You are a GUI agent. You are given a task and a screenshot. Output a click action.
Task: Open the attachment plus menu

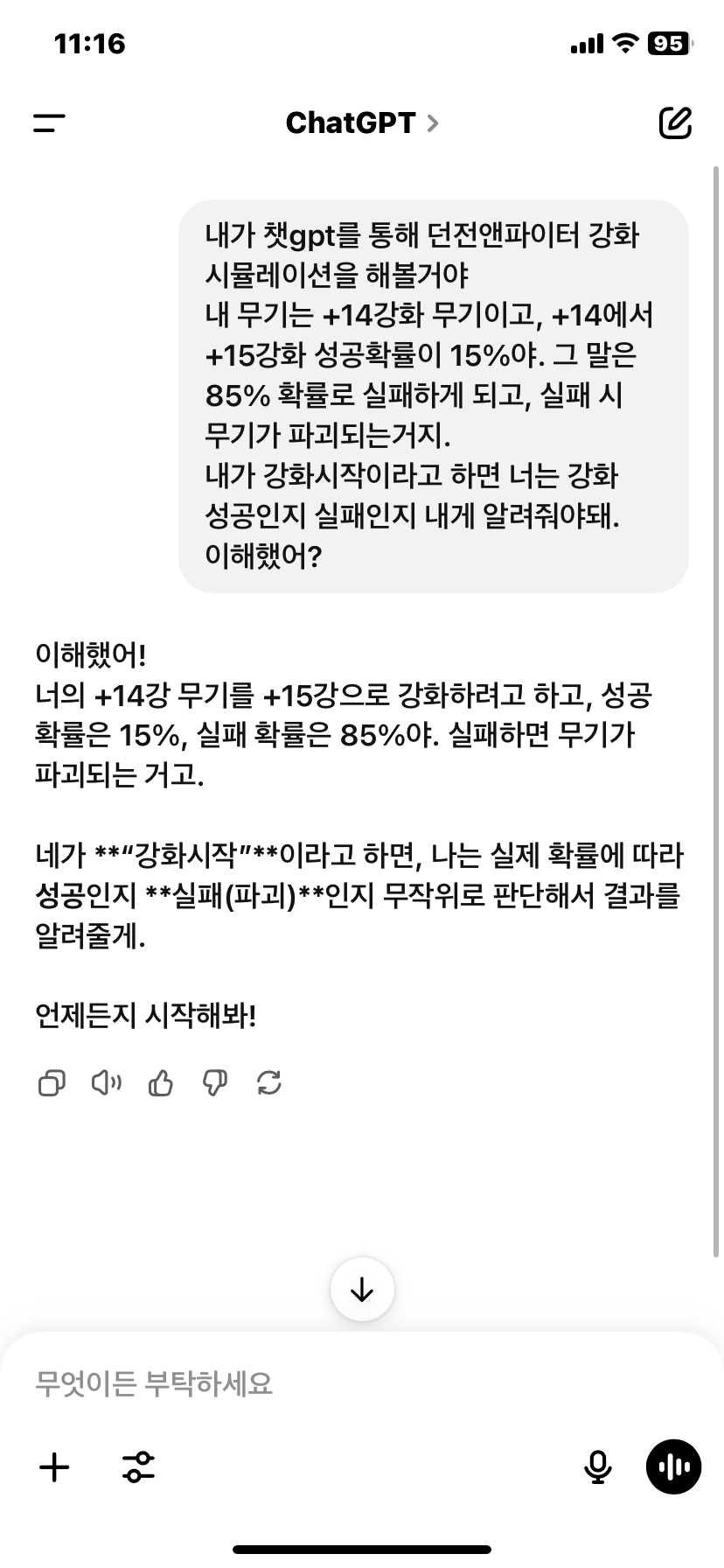point(54,1466)
